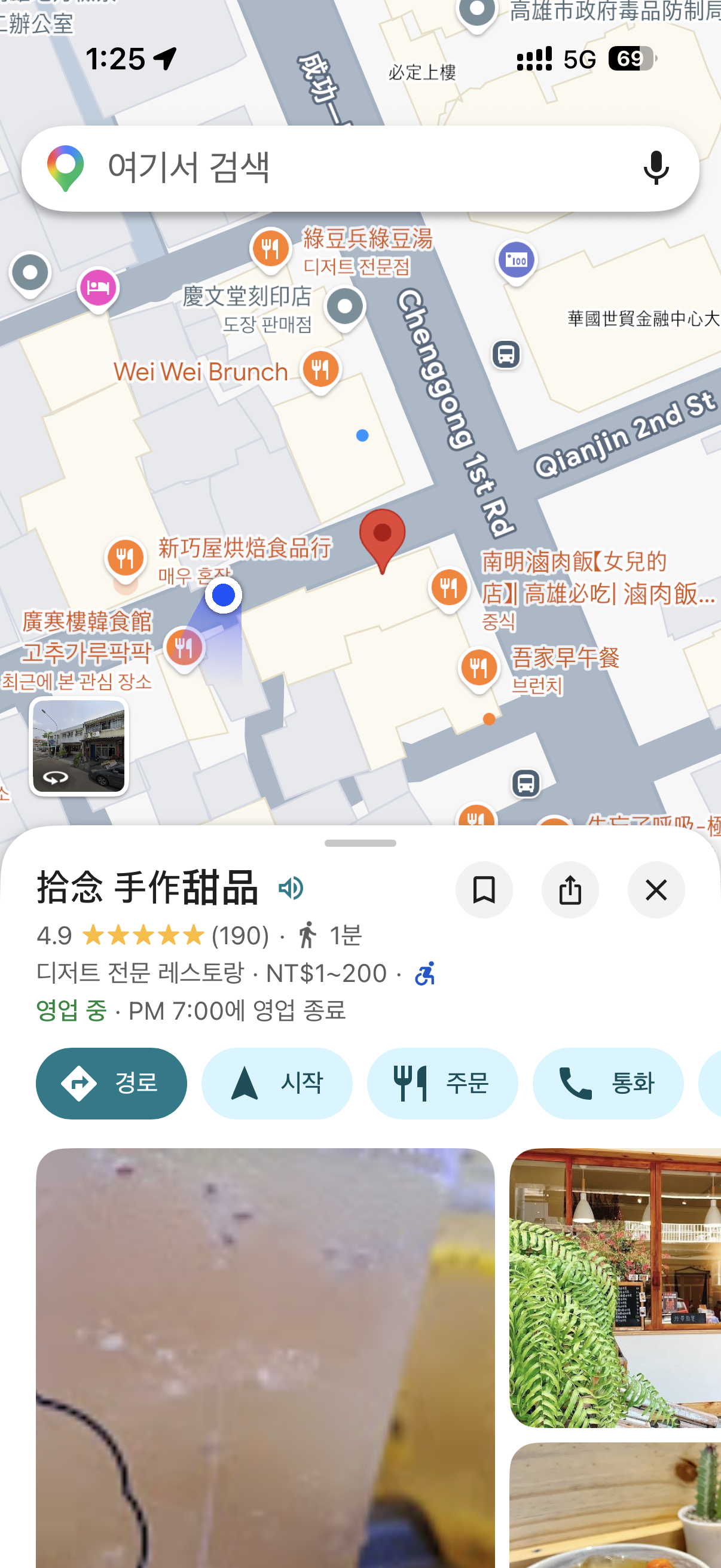Viewport: 721px width, 1568px height.
Task: Save 拾念 手作甜品 with the bookmark icon
Action: 484,889
